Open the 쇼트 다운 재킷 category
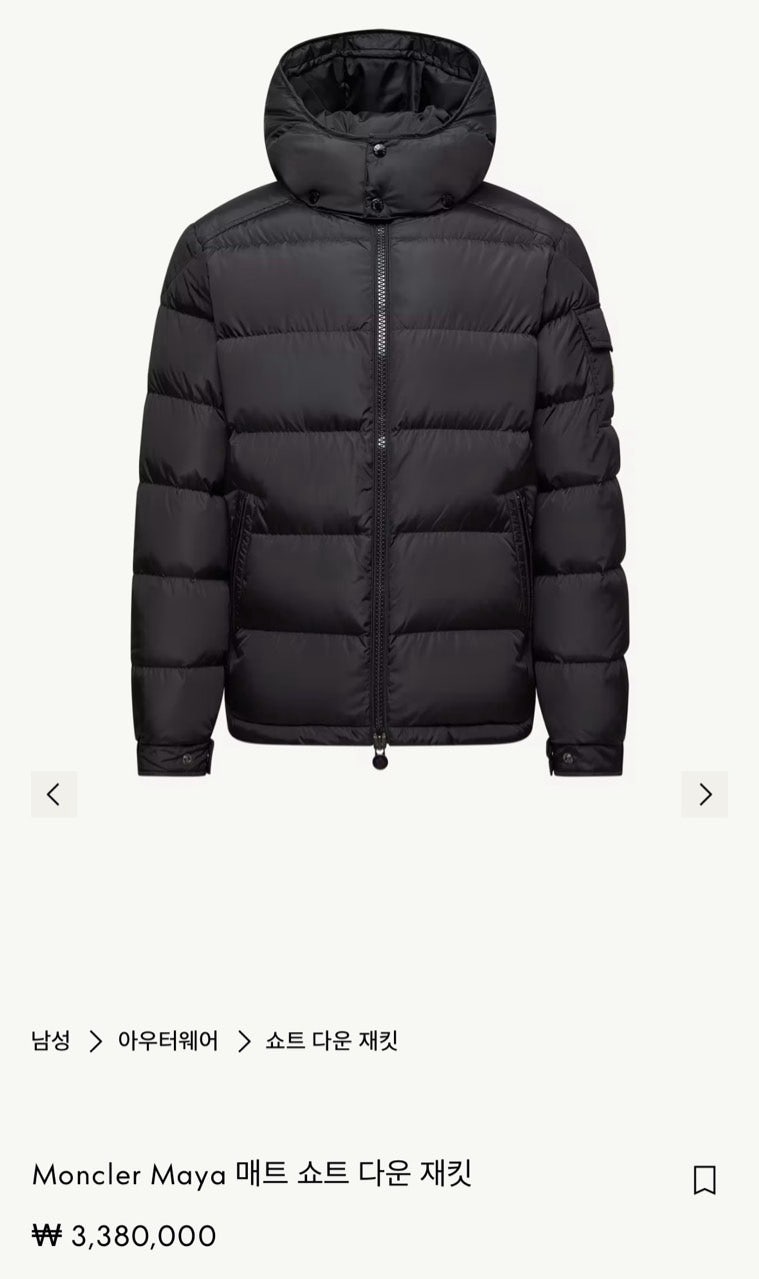The height and width of the screenshot is (1279, 759). click(x=331, y=1041)
